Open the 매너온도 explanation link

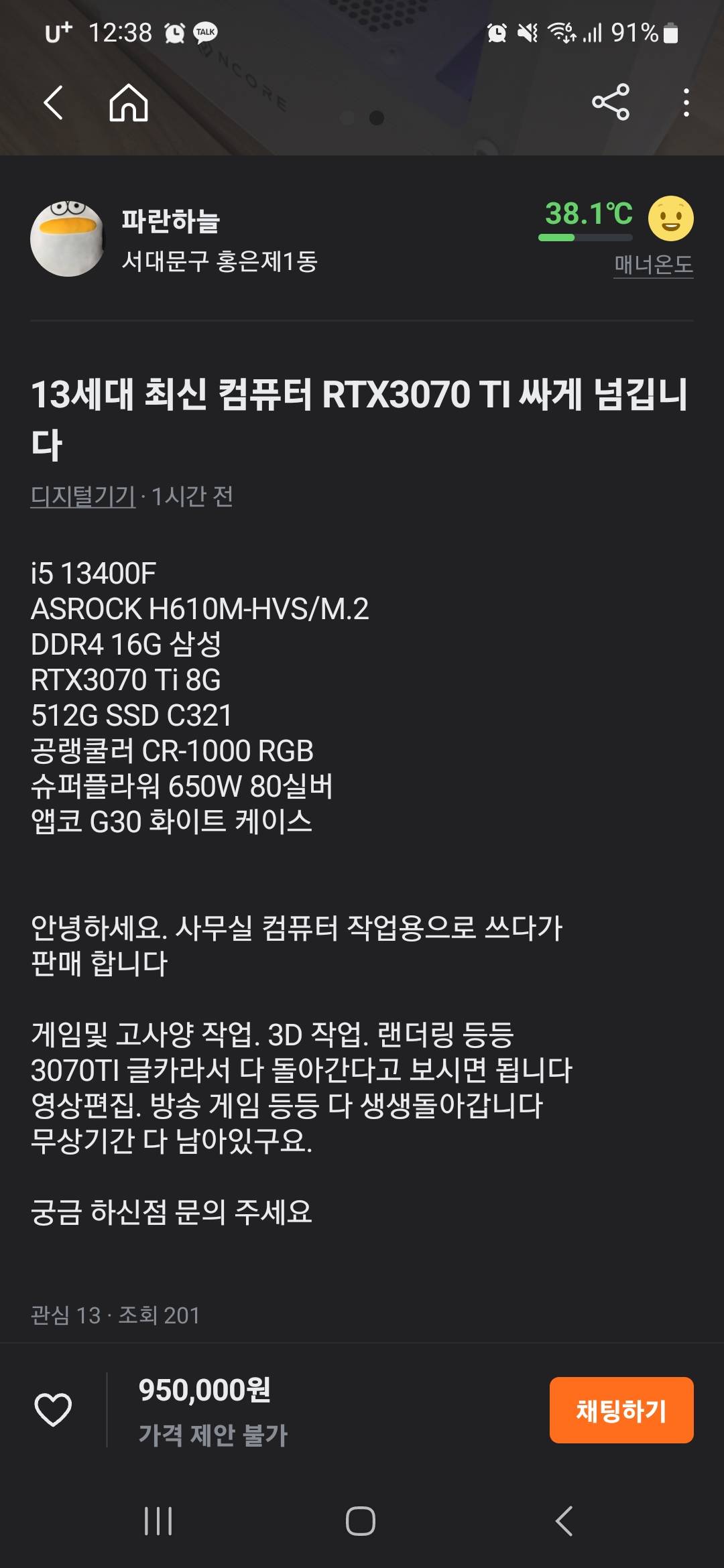tap(653, 265)
